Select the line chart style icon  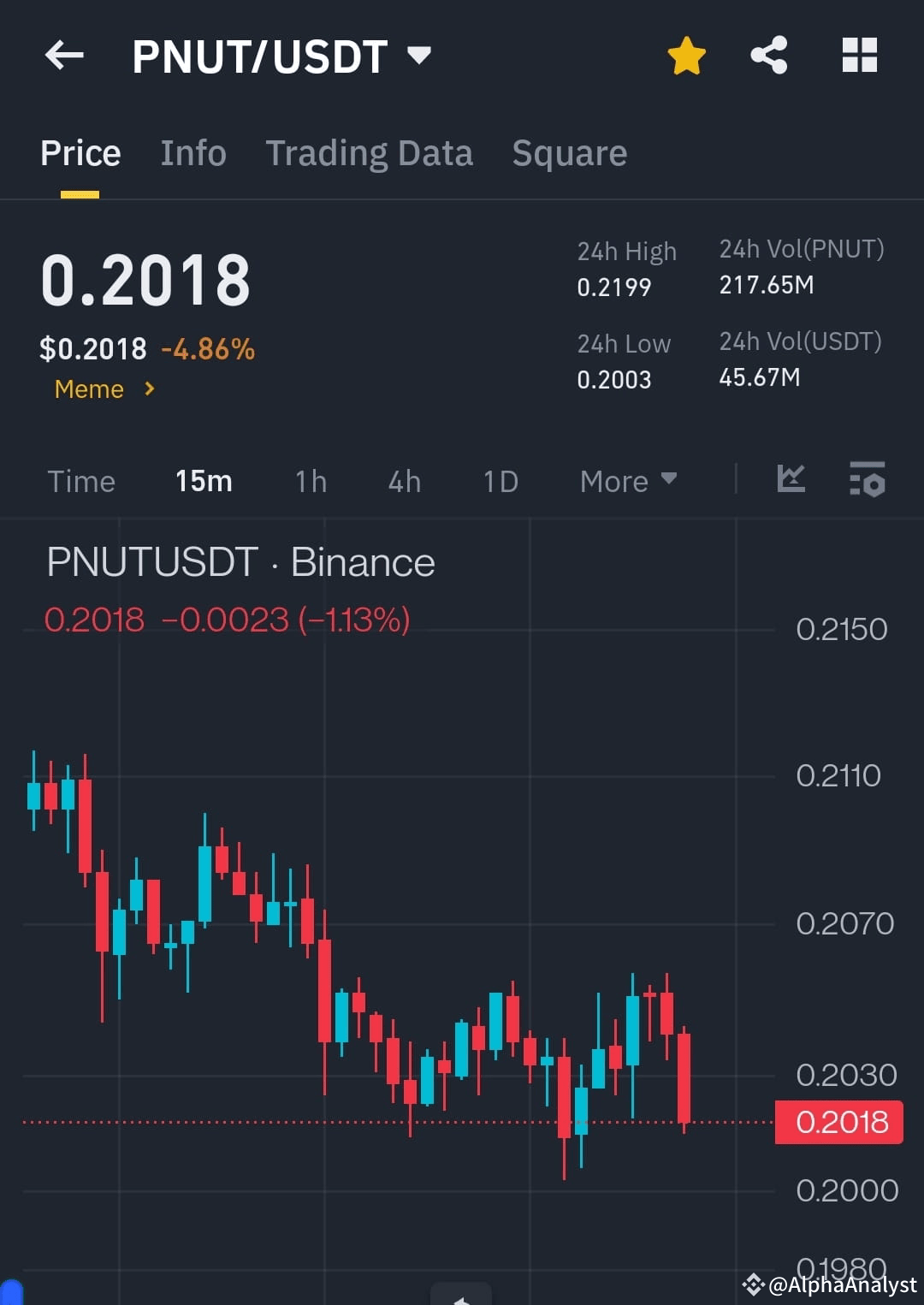pyautogui.click(x=791, y=480)
